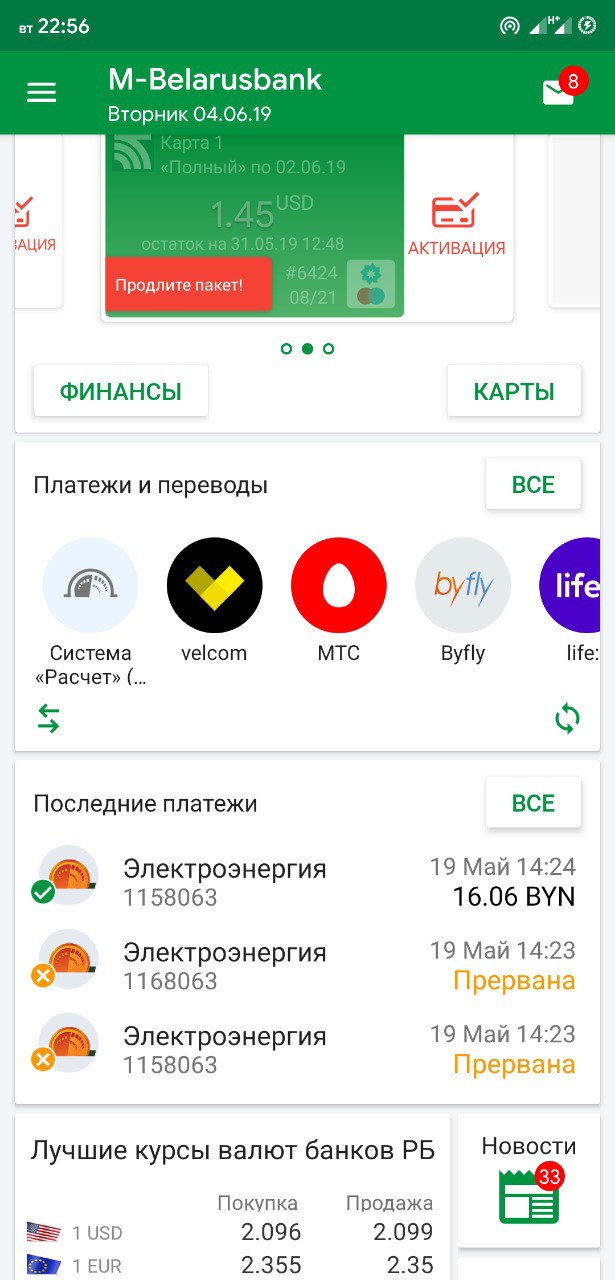The image size is (615, 1280).
Task: Choose velcom payment
Action: (x=214, y=602)
